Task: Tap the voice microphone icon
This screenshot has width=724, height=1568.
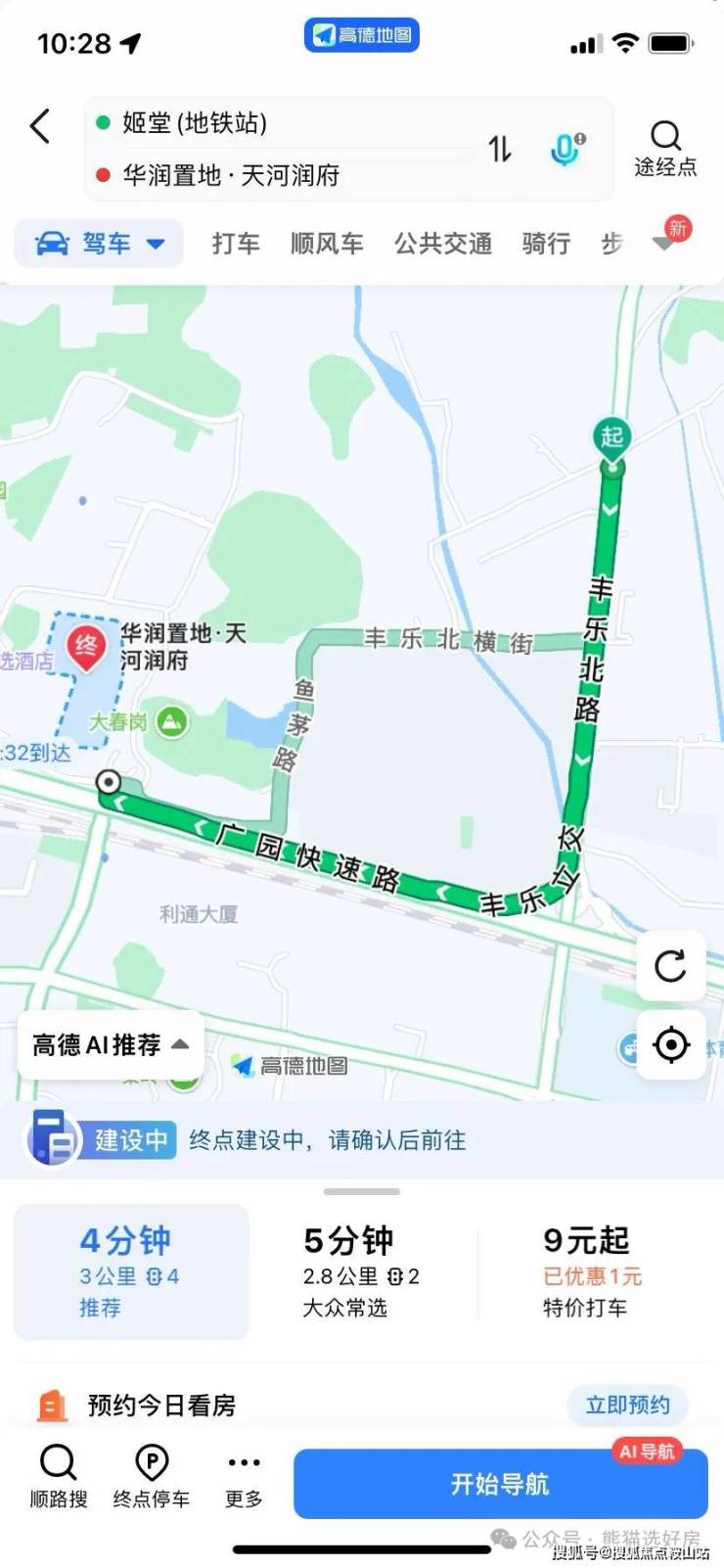Action: (x=566, y=149)
